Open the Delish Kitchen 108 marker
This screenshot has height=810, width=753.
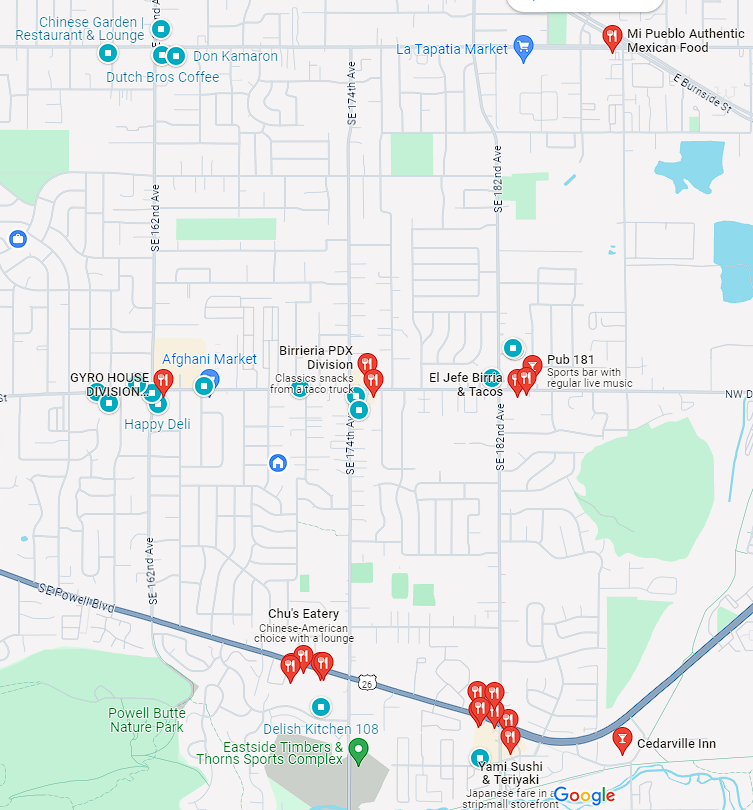tap(321, 706)
